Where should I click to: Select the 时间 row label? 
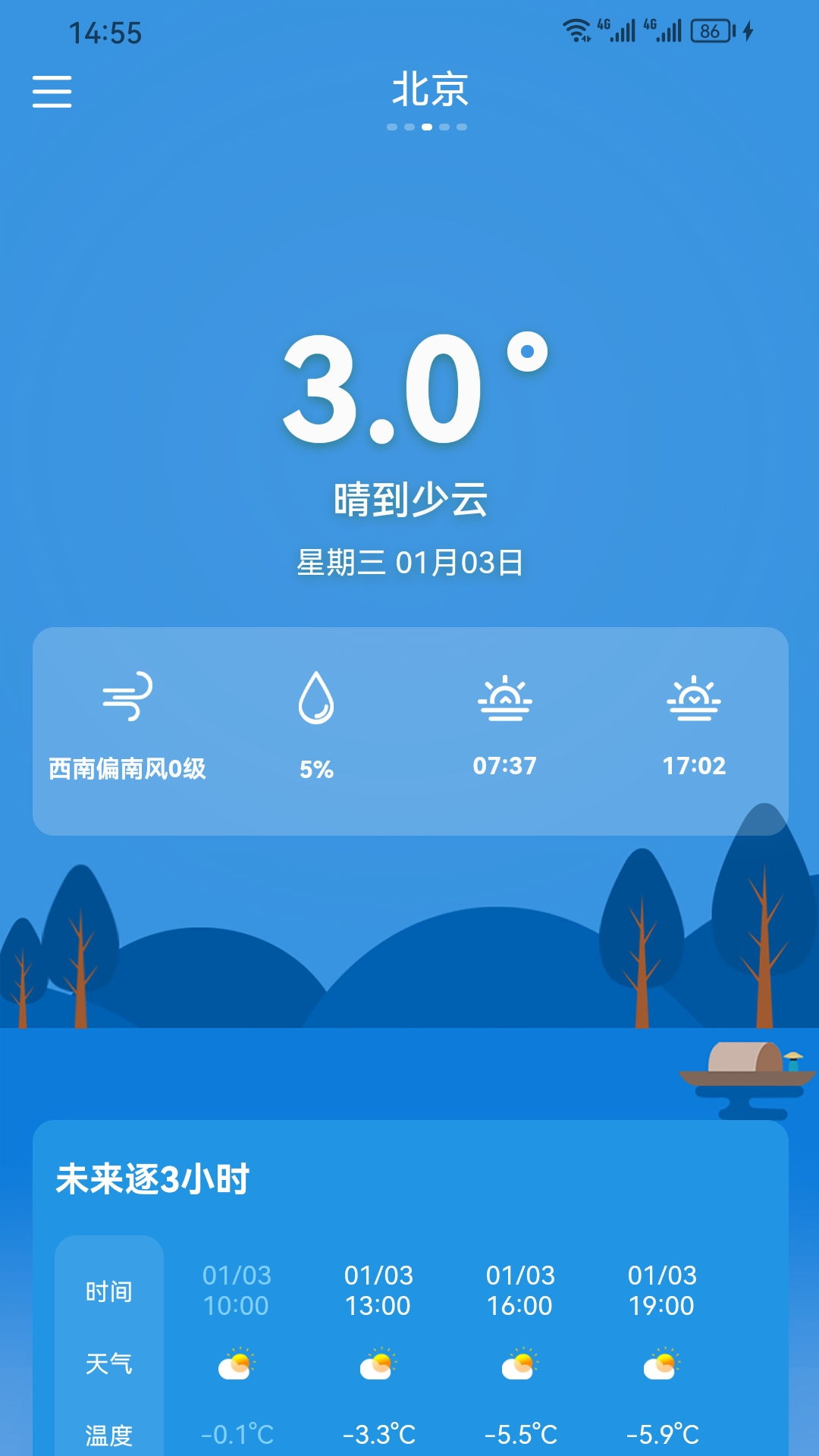[x=109, y=1291]
